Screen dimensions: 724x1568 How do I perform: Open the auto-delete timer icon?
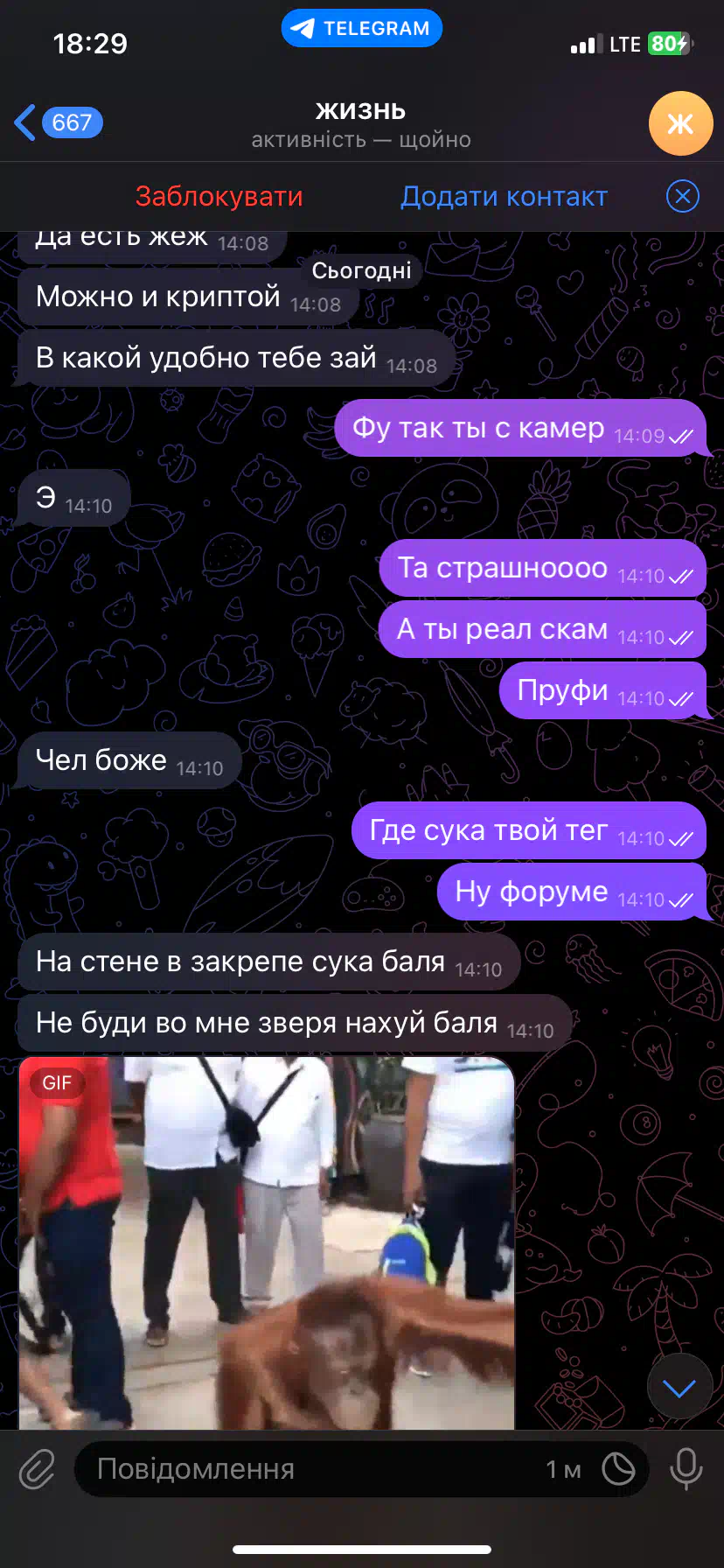click(618, 1469)
